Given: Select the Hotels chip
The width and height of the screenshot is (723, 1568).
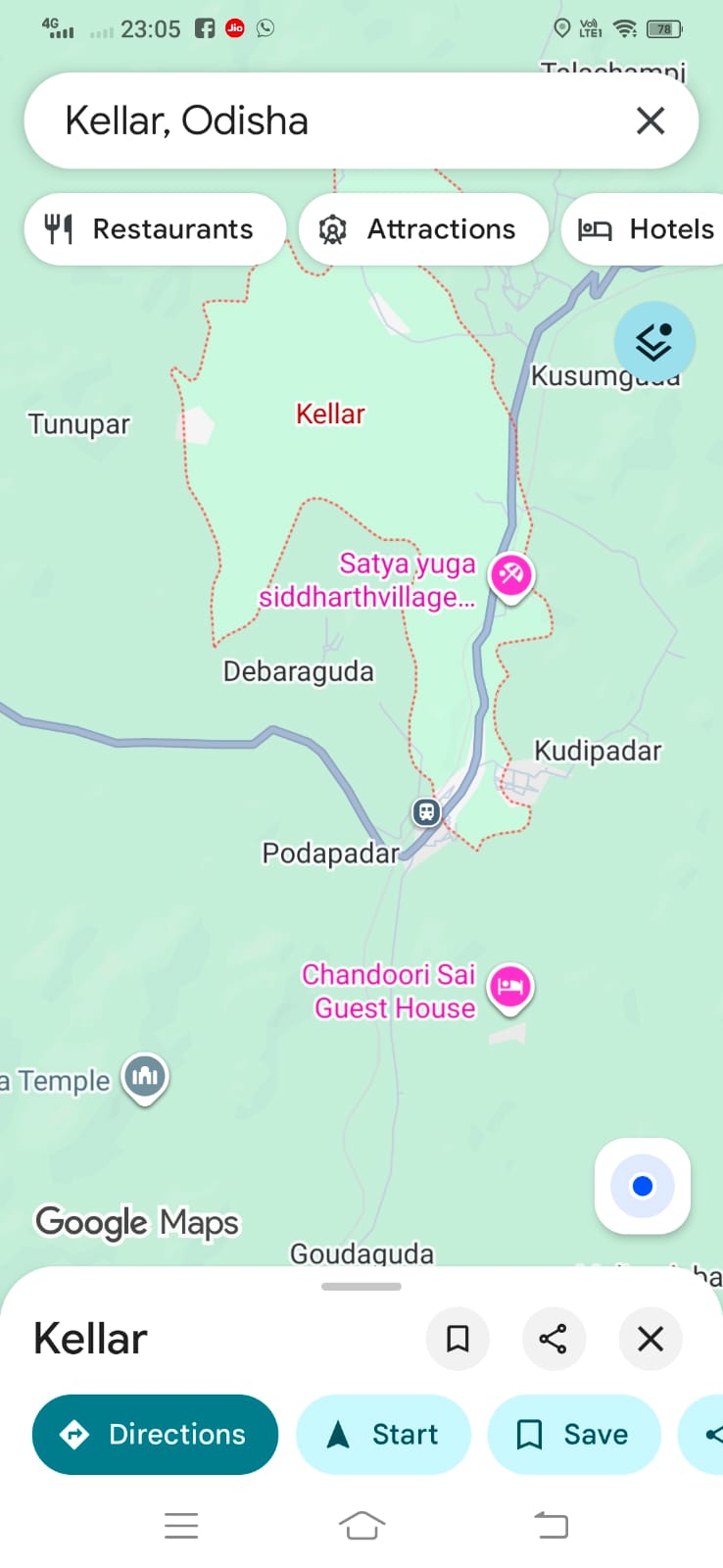Looking at the screenshot, I should (647, 229).
